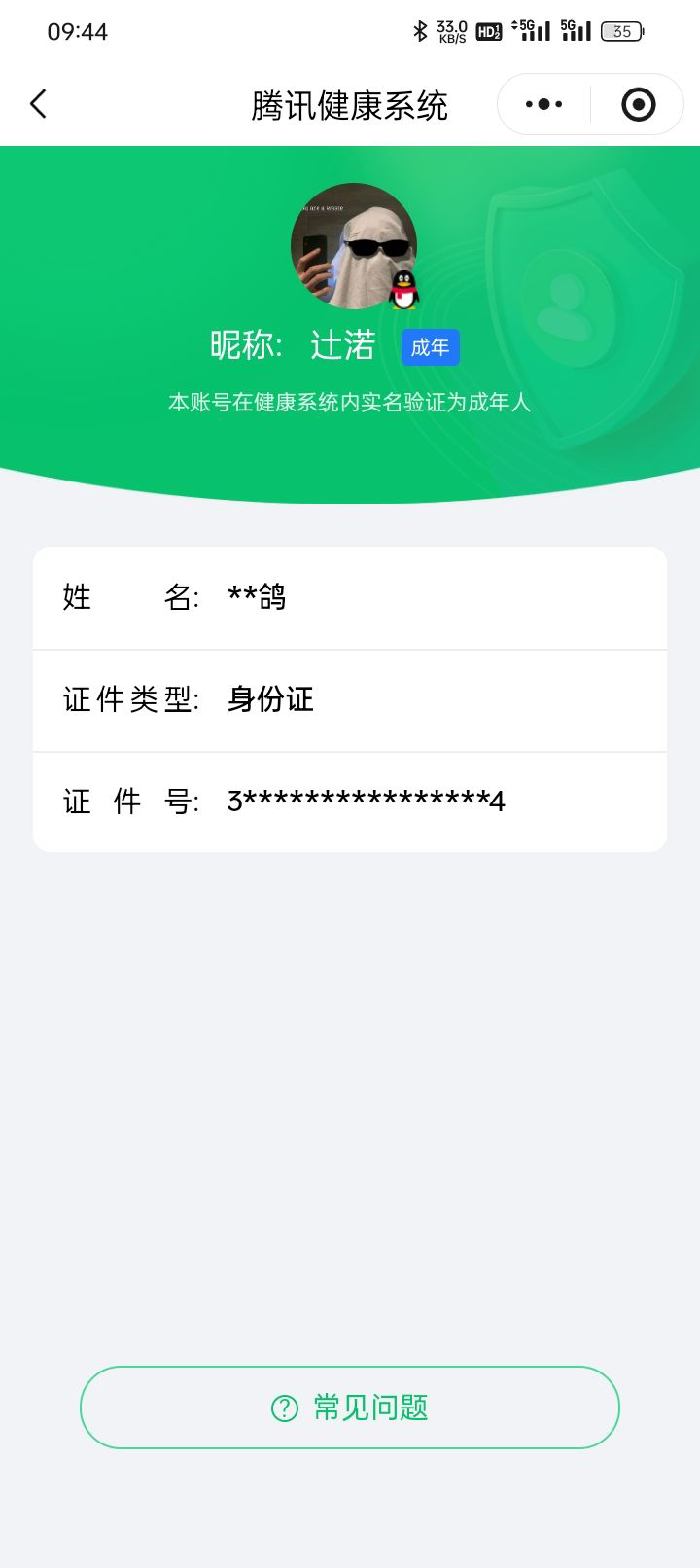Tap the 成年 adult status badge

(429, 347)
